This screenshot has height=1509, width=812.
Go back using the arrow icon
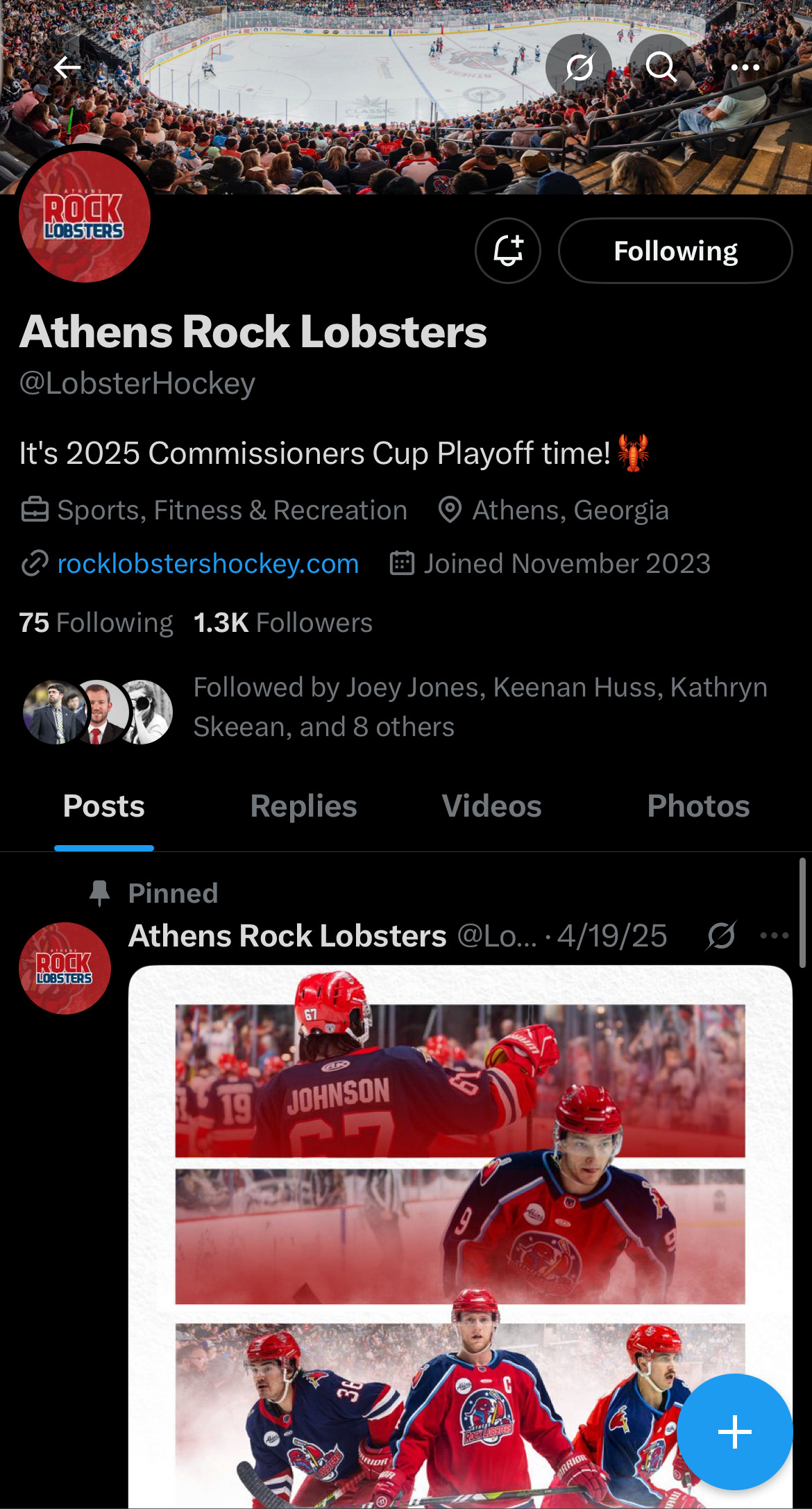[67, 67]
